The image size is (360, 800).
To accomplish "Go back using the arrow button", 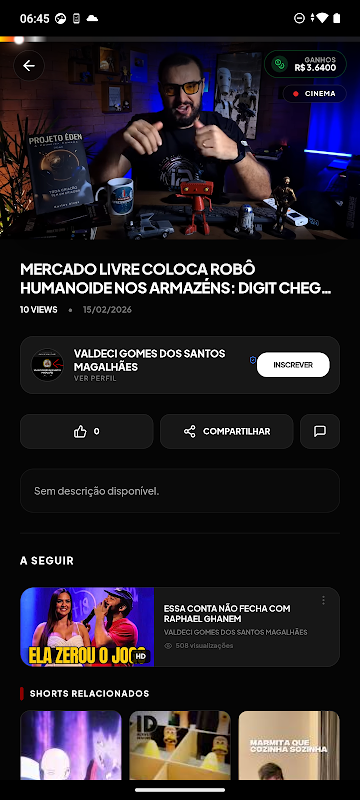I will click(29, 65).
